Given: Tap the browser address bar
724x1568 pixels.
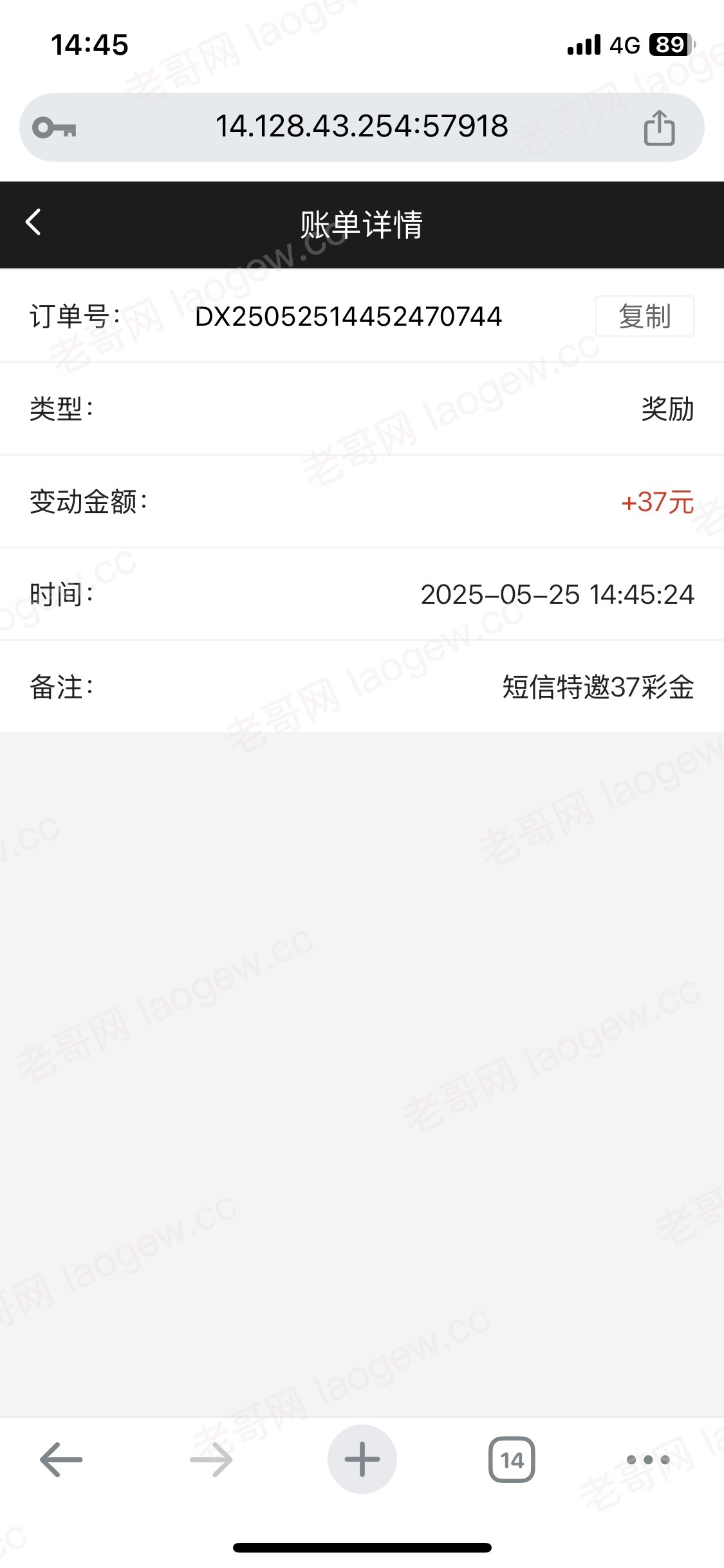Looking at the screenshot, I should pyautogui.click(x=362, y=127).
